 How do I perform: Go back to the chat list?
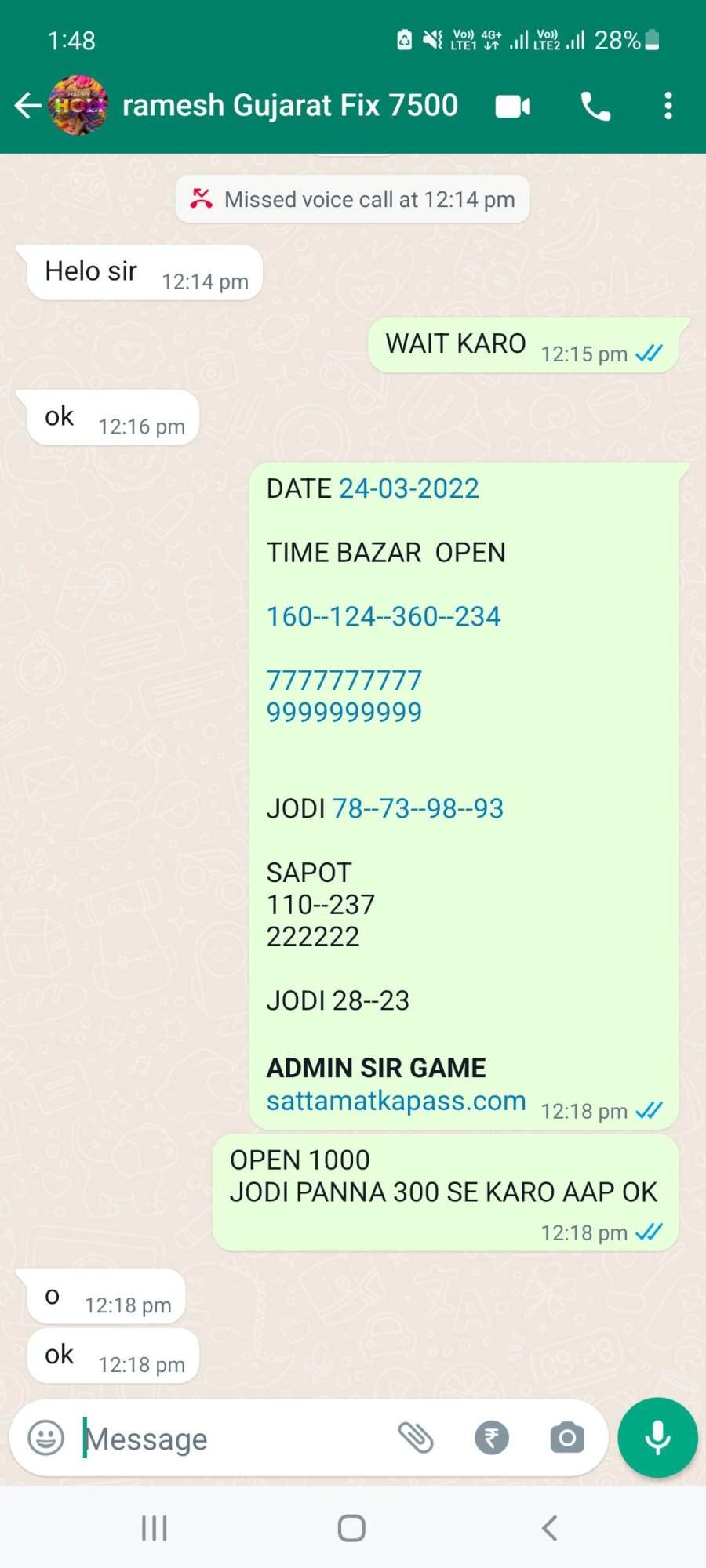pos(28,105)
